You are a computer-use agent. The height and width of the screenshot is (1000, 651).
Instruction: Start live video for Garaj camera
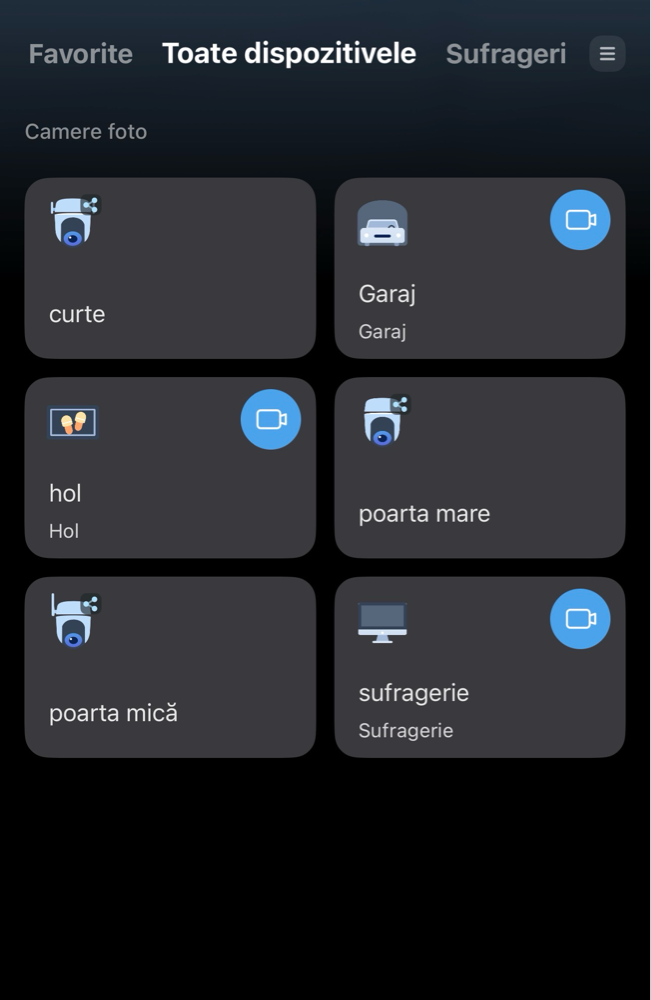tap(580, 220)
